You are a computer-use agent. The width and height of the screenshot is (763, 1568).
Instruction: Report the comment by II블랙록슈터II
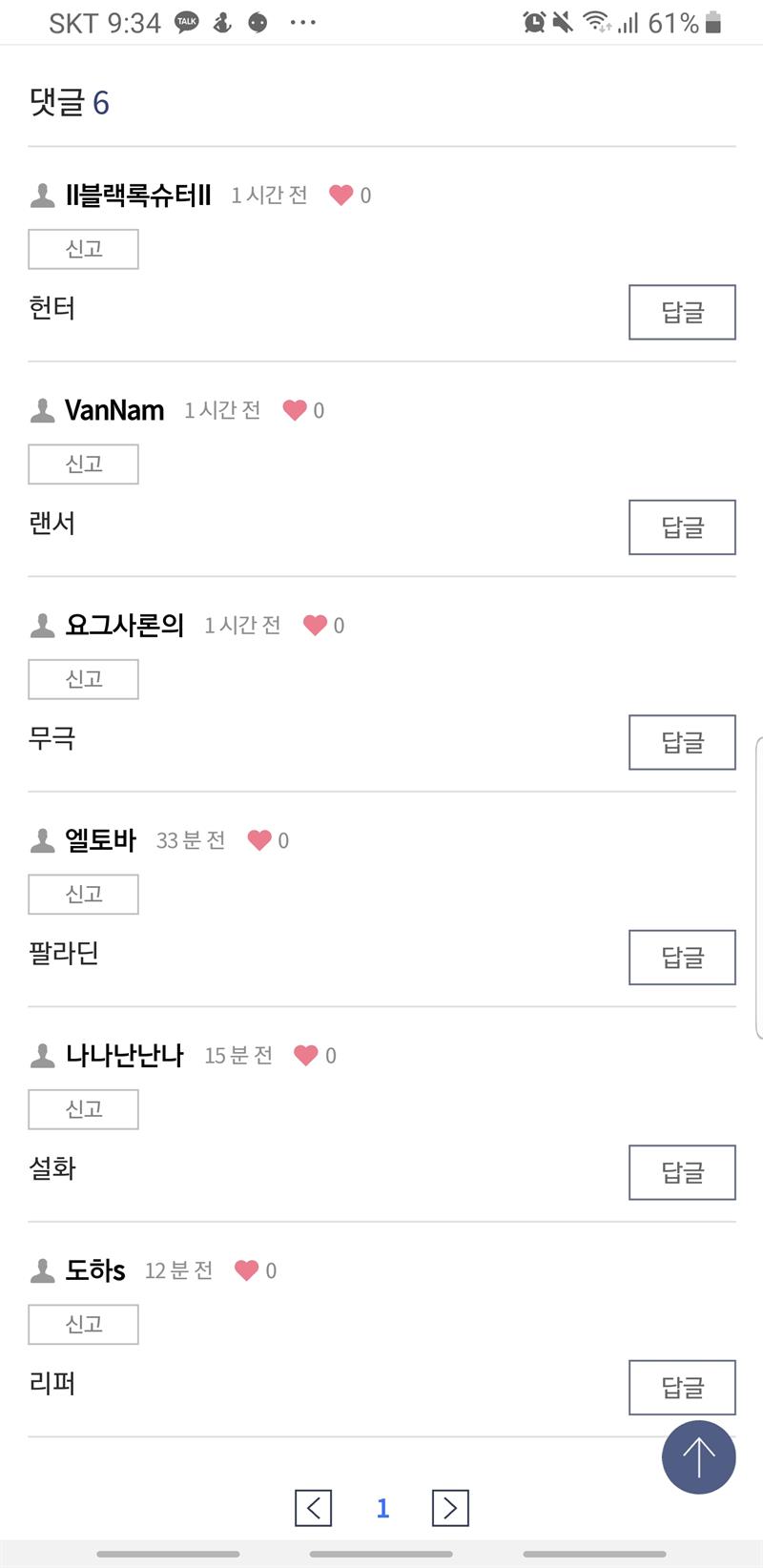(83, 249)
